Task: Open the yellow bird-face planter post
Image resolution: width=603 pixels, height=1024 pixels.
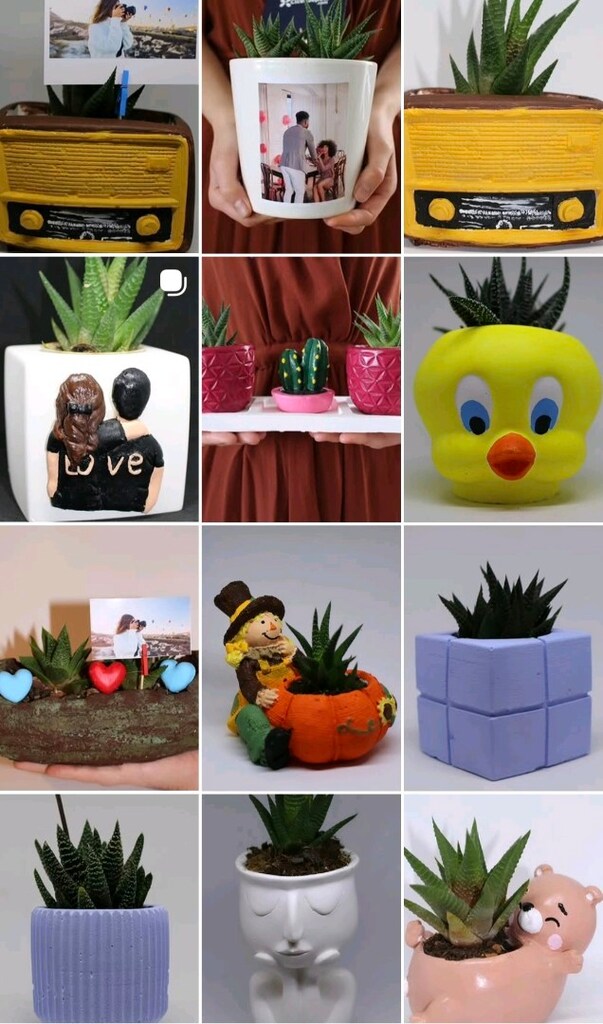Action: [504, 389]
